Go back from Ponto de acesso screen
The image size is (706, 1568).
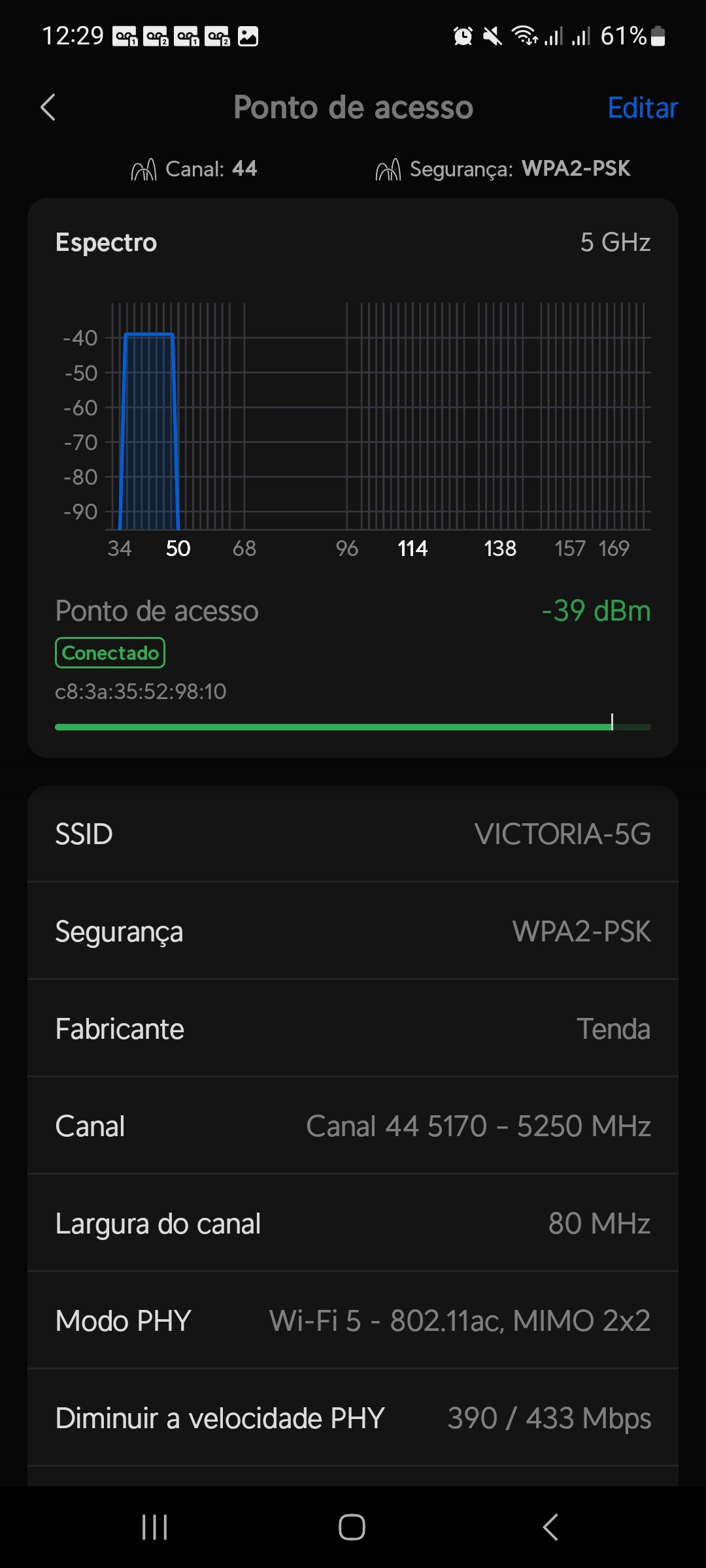coord(48,108)
